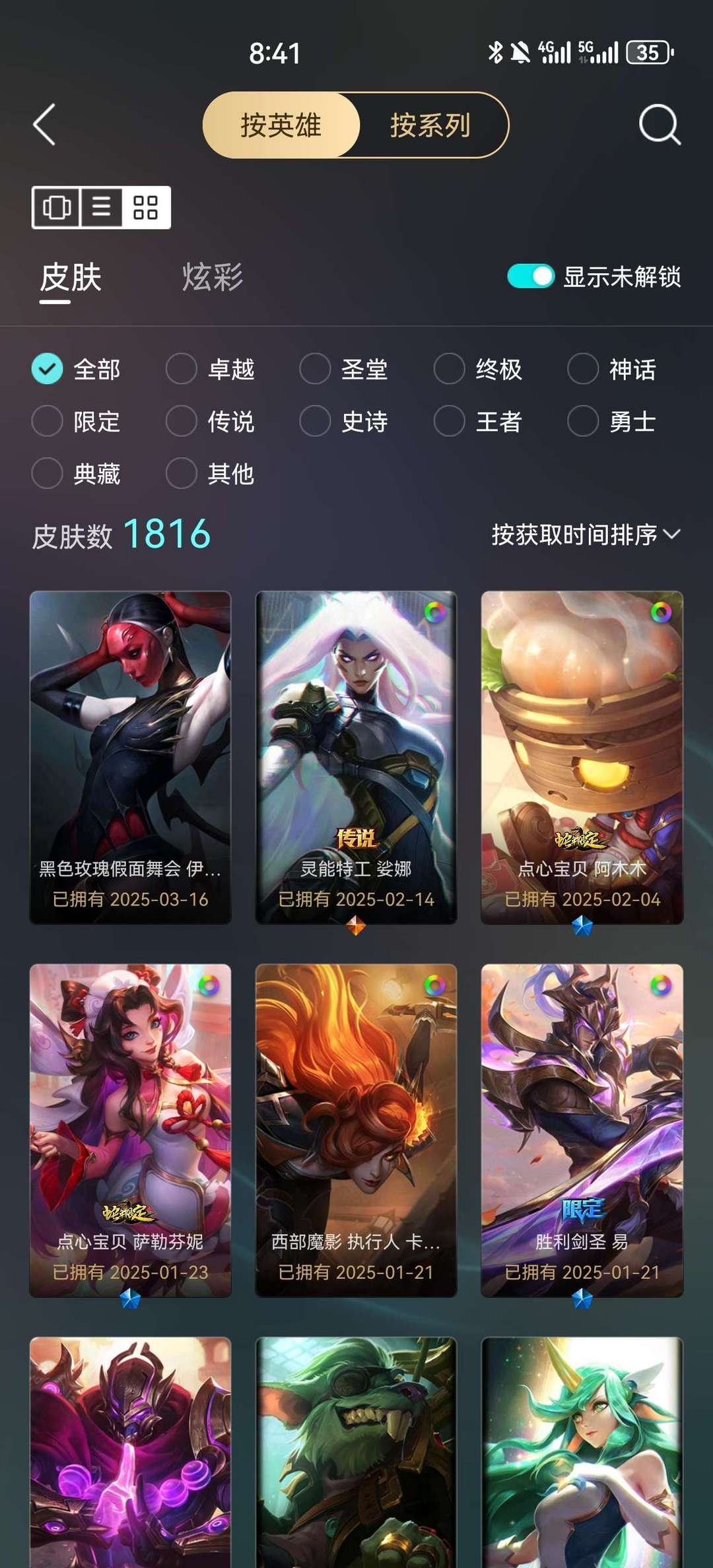Viewport: 713px width, 1568px height.
Task: Open the search icon
Action: (x=660, y=124)
